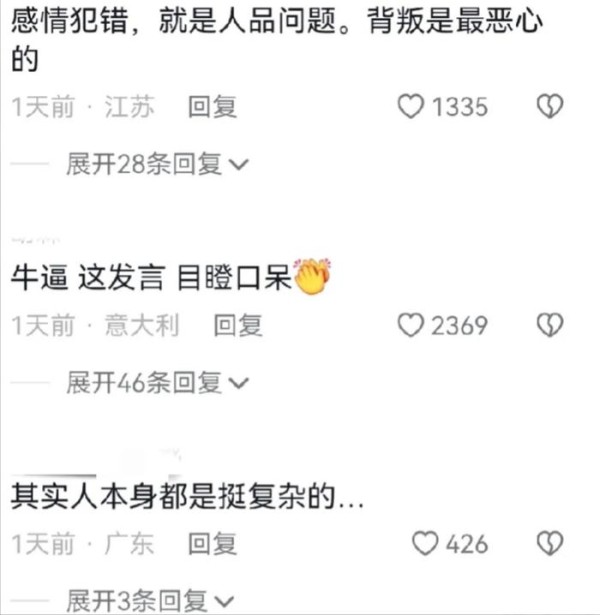
Task: Expand 46 replies
Action: tap(156, 382)
